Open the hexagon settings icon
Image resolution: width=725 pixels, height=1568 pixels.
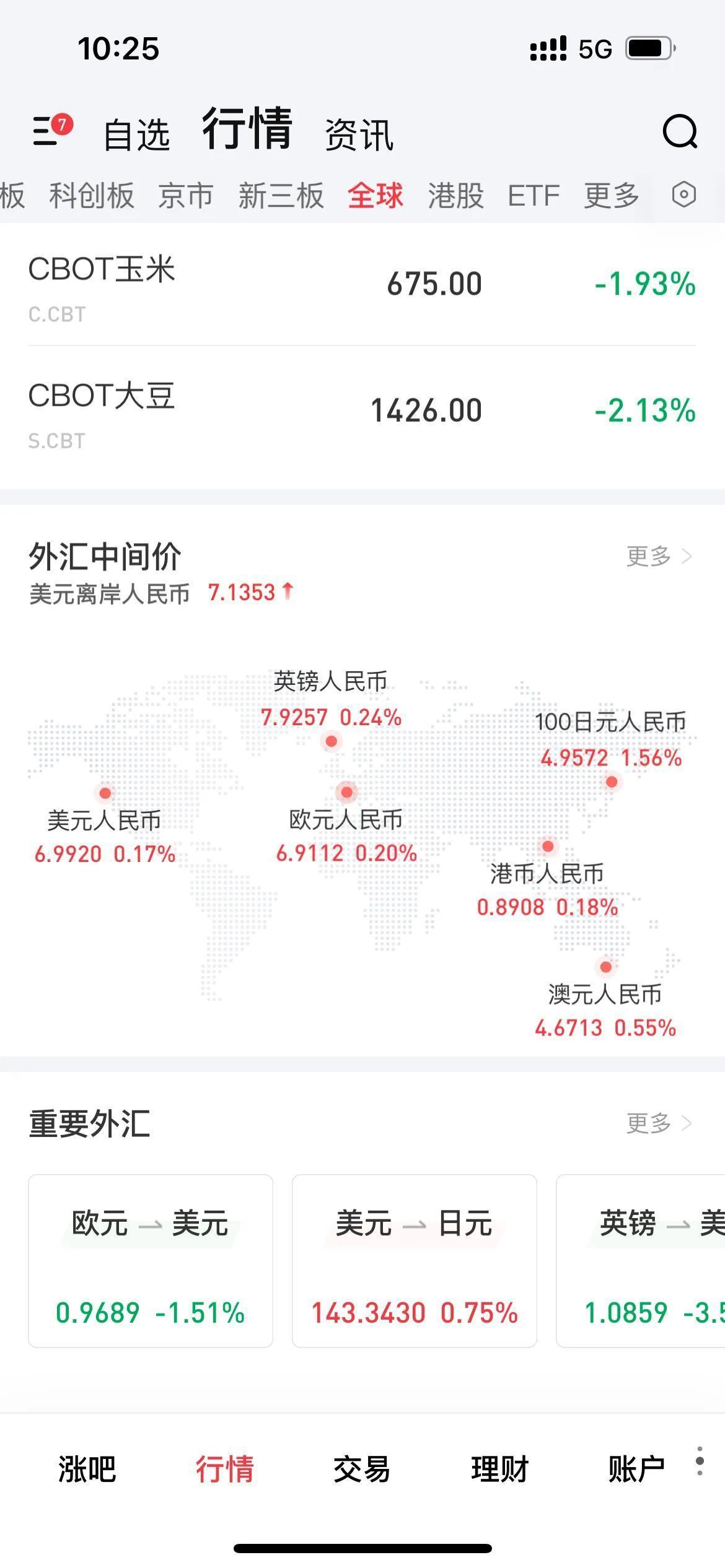pos(684,194)
